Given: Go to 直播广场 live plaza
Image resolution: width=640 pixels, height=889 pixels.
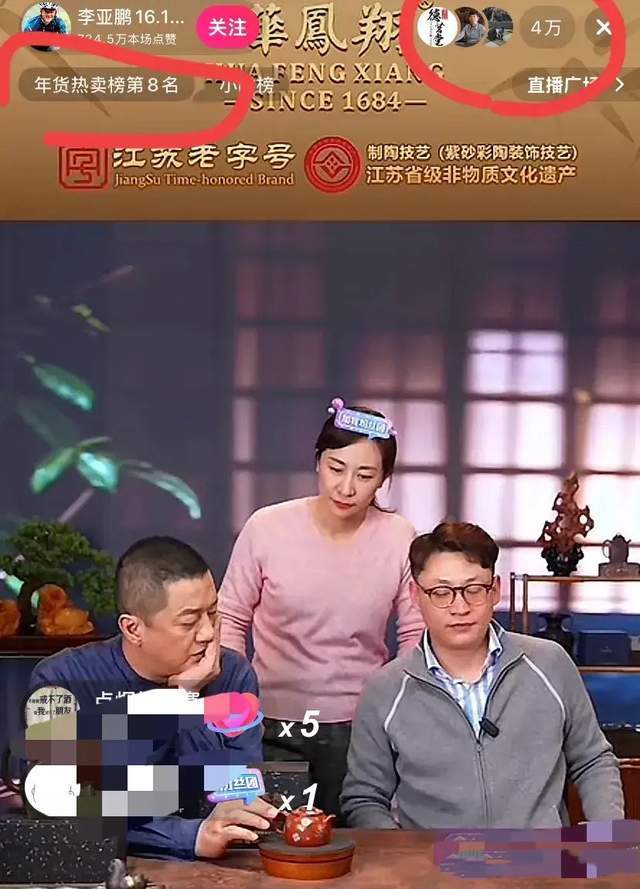Looking at the screenshot, I should pos(563,85).
